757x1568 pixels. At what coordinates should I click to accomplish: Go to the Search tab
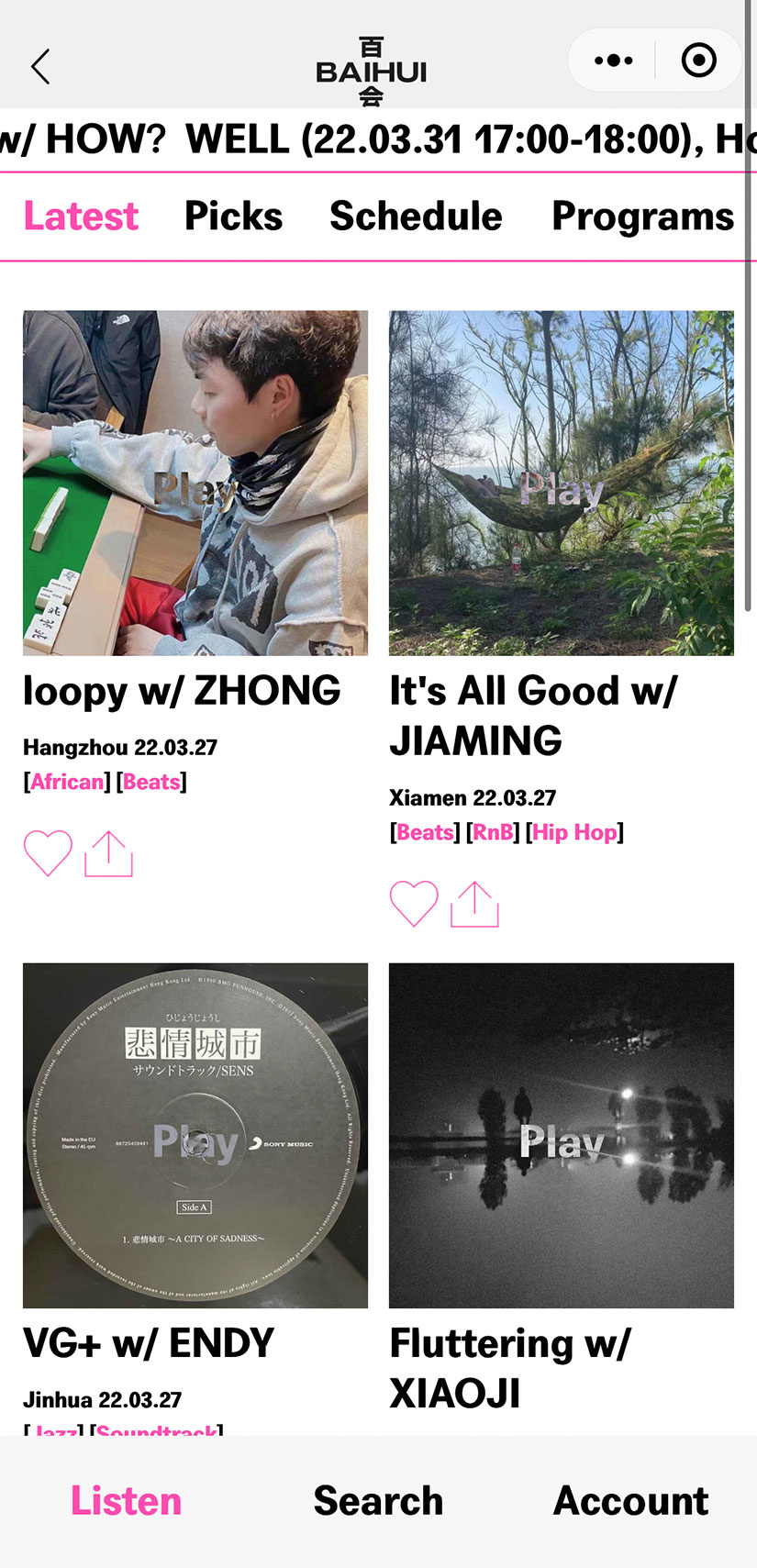point(378,1501)
